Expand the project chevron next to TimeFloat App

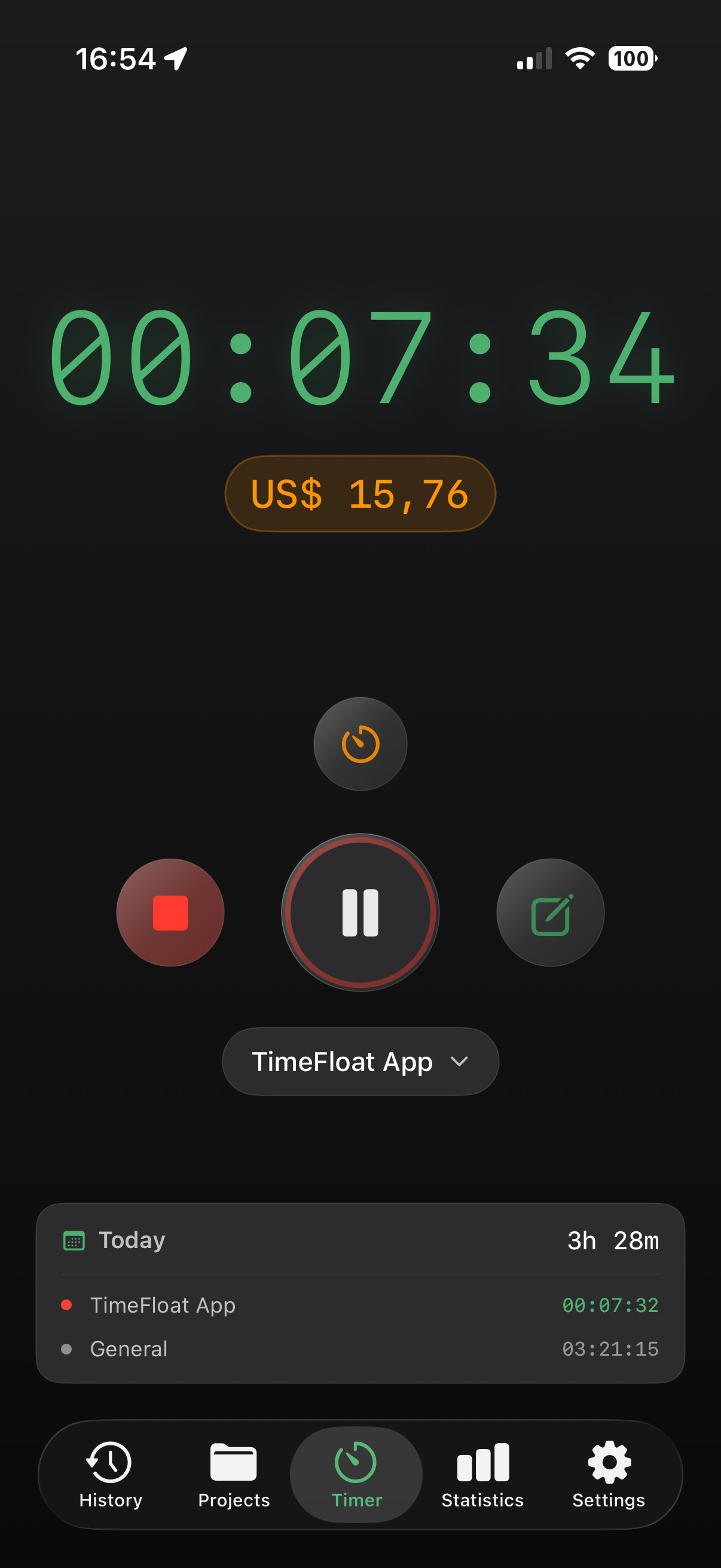[x=460, y=1061]
